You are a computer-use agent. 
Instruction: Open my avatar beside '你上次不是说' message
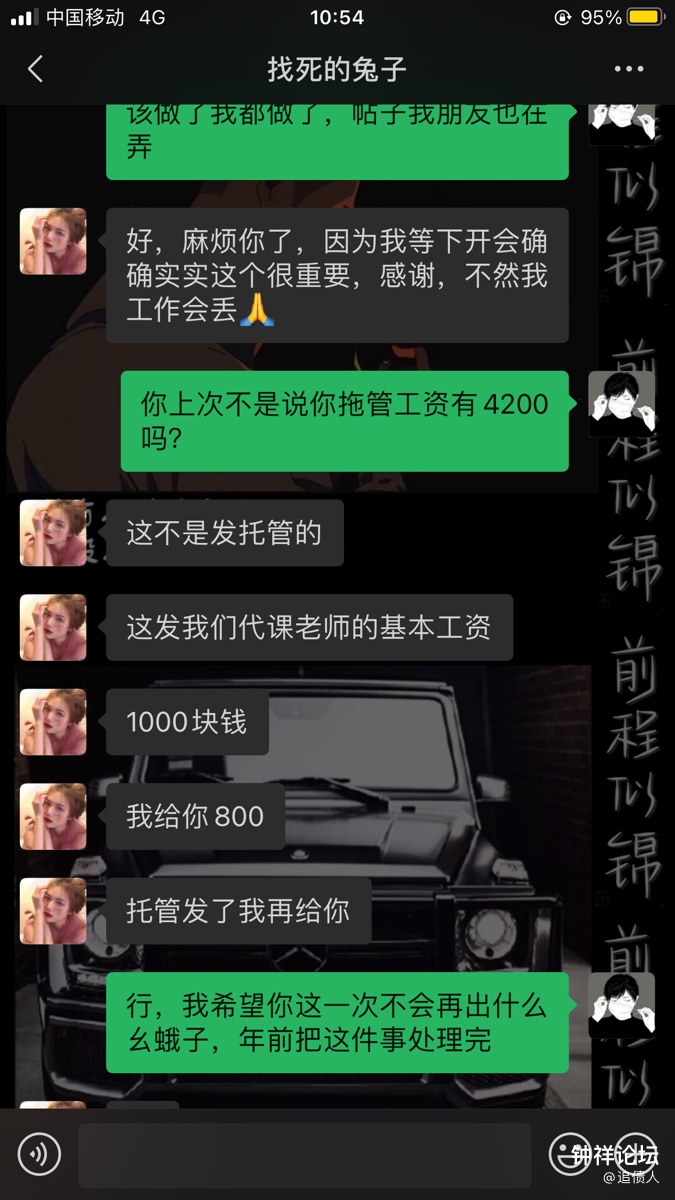pyautogui.click(x=621, y=404)
